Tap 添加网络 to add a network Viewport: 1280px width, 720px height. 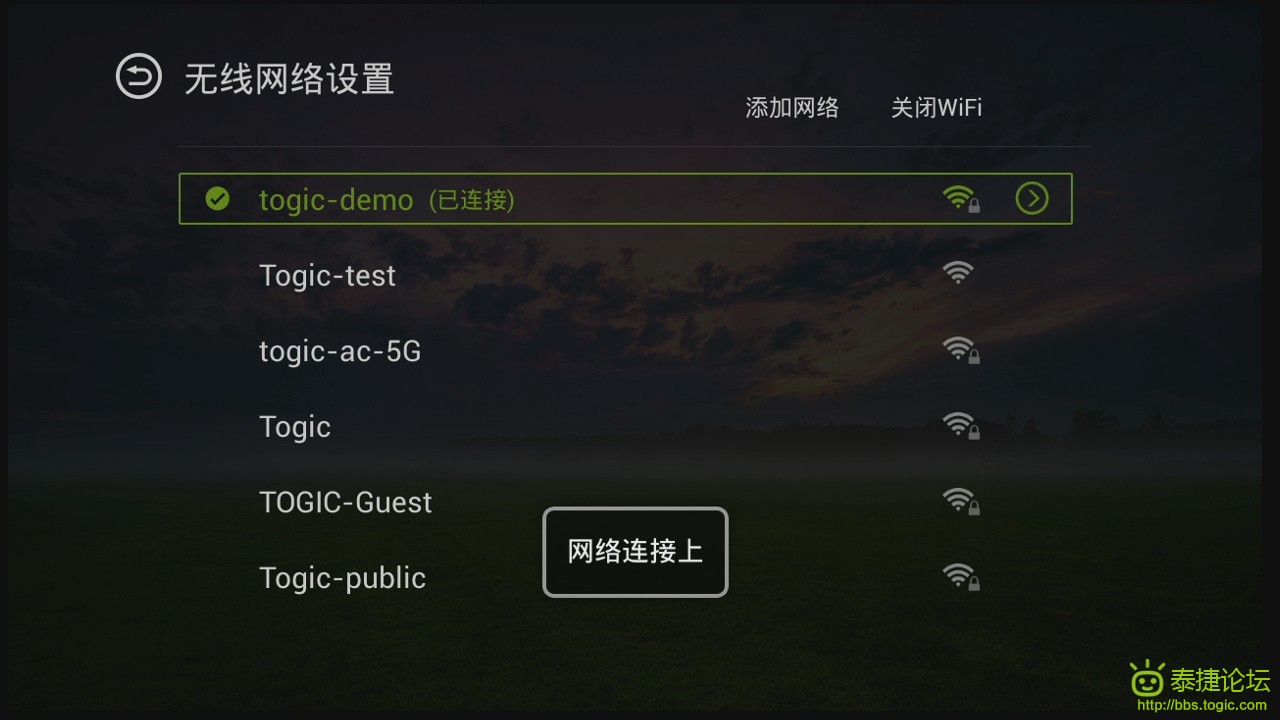coord(791,108)
